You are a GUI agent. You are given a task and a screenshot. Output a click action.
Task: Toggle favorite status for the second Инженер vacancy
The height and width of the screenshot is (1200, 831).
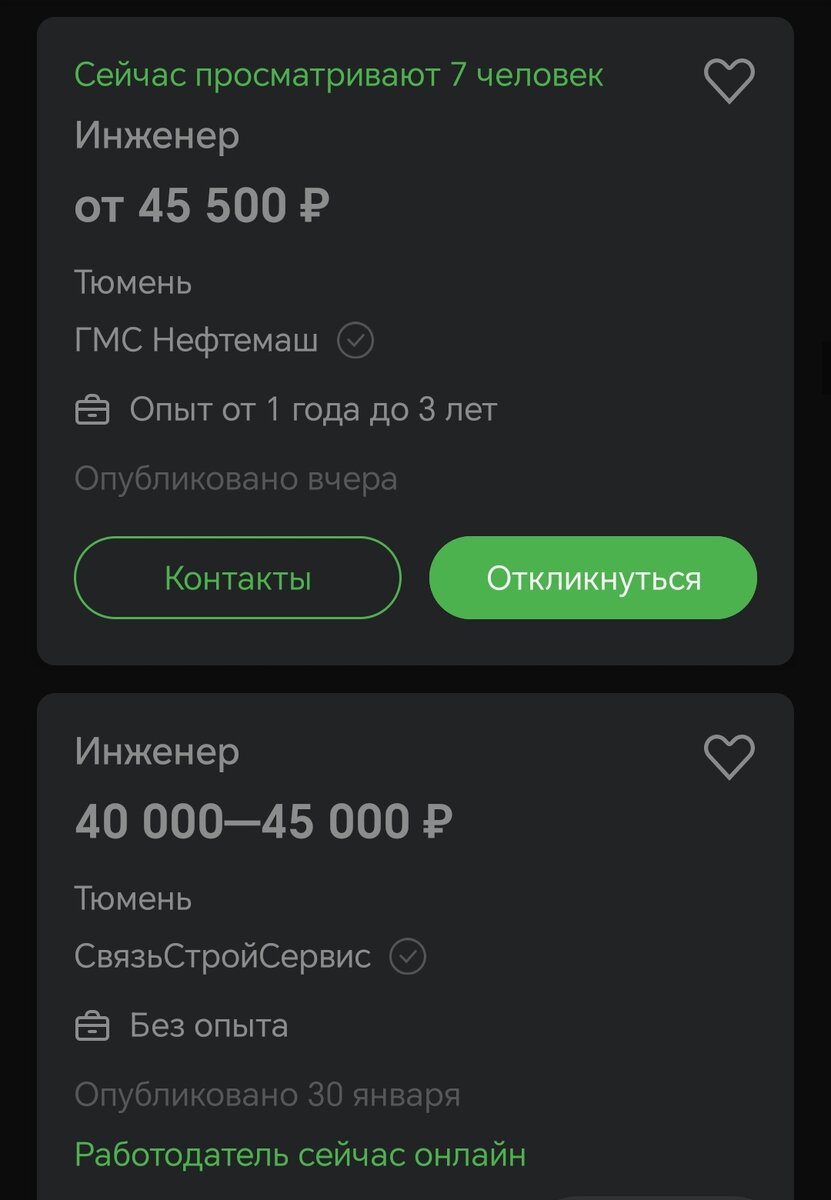click(x=729, y=755)
